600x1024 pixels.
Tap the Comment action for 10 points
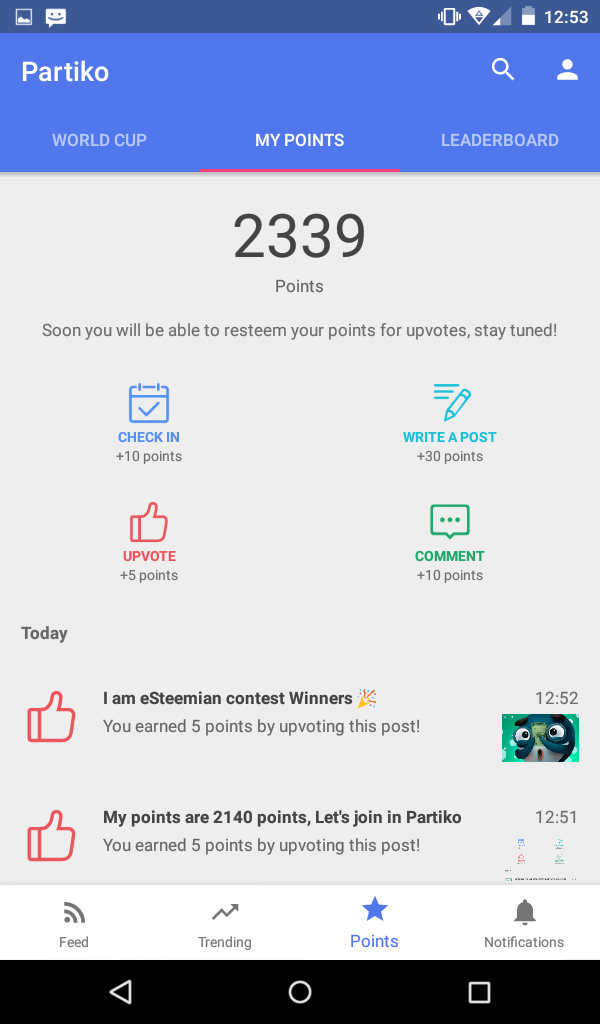(x=450, y=540)
